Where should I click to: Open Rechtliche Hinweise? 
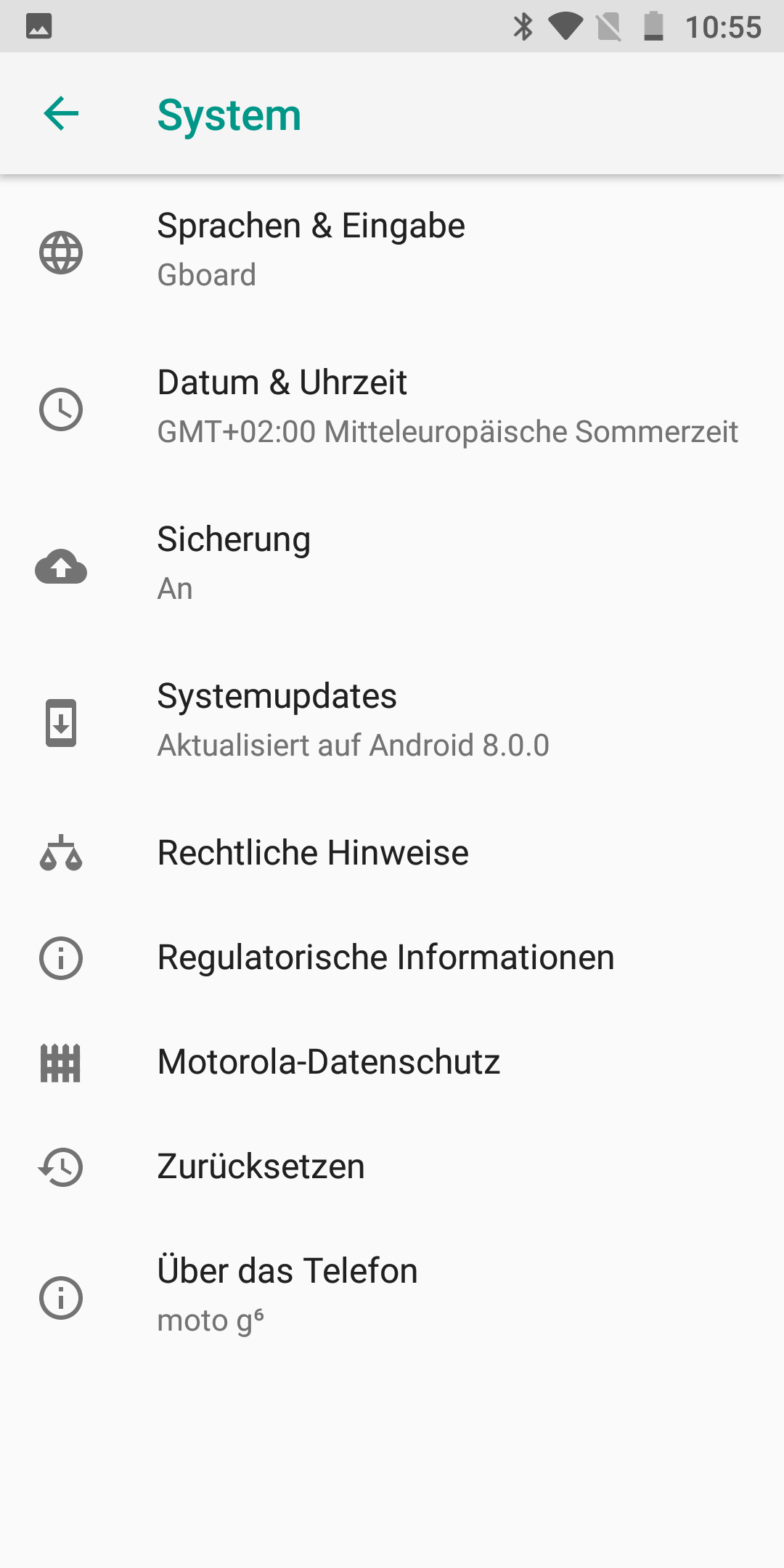[313, 853]
